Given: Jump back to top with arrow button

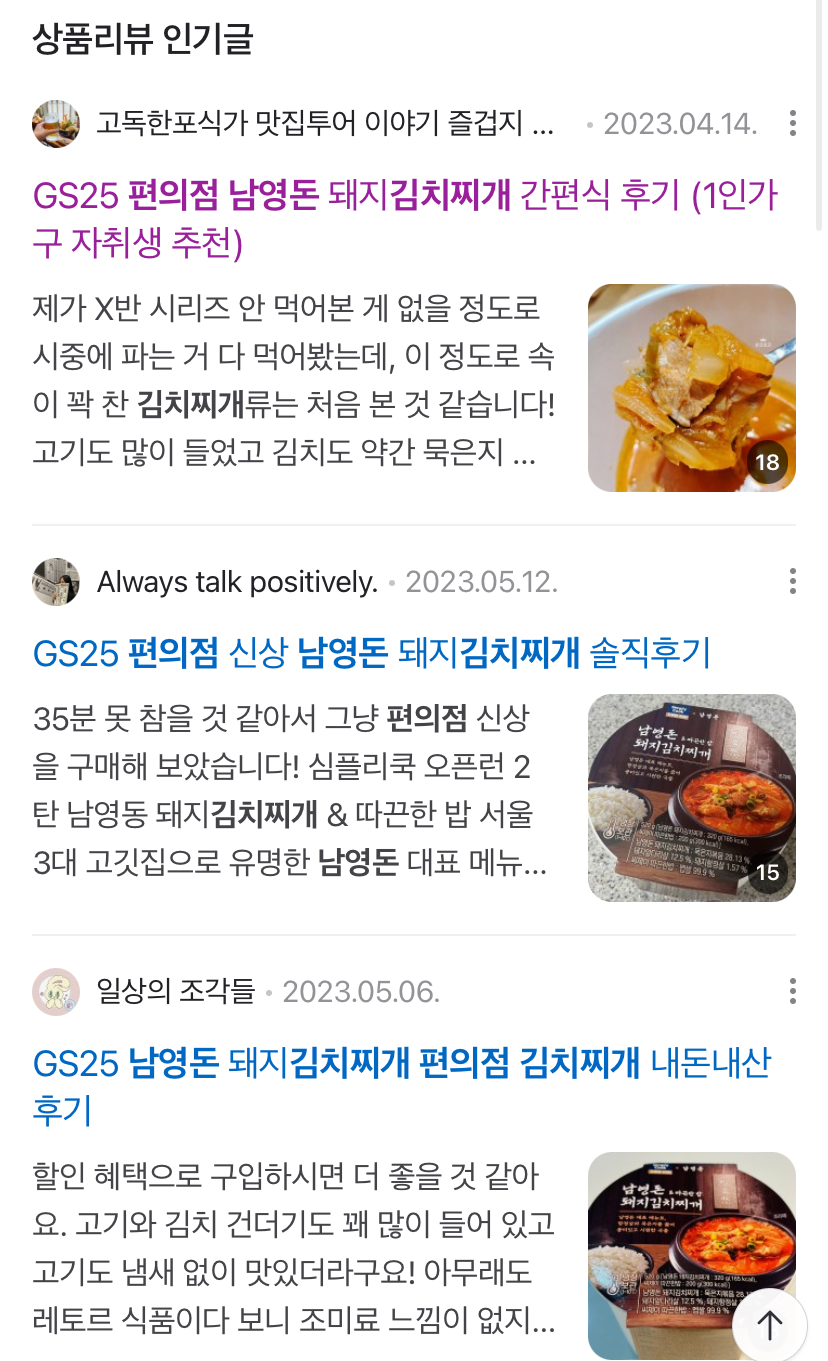Looking at the screenshot, I should coord(769,1325).
